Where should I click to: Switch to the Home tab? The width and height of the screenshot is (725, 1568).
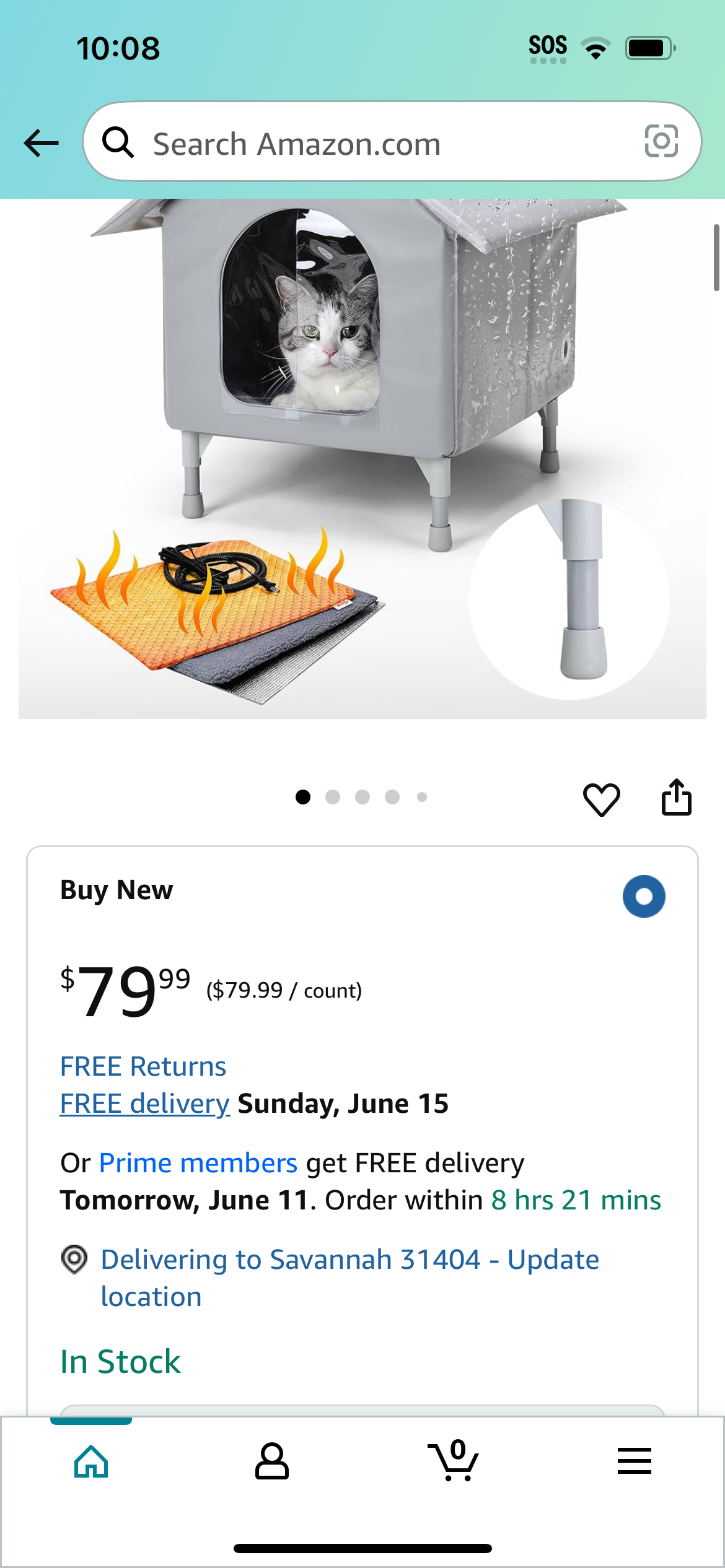point(91,1461)
